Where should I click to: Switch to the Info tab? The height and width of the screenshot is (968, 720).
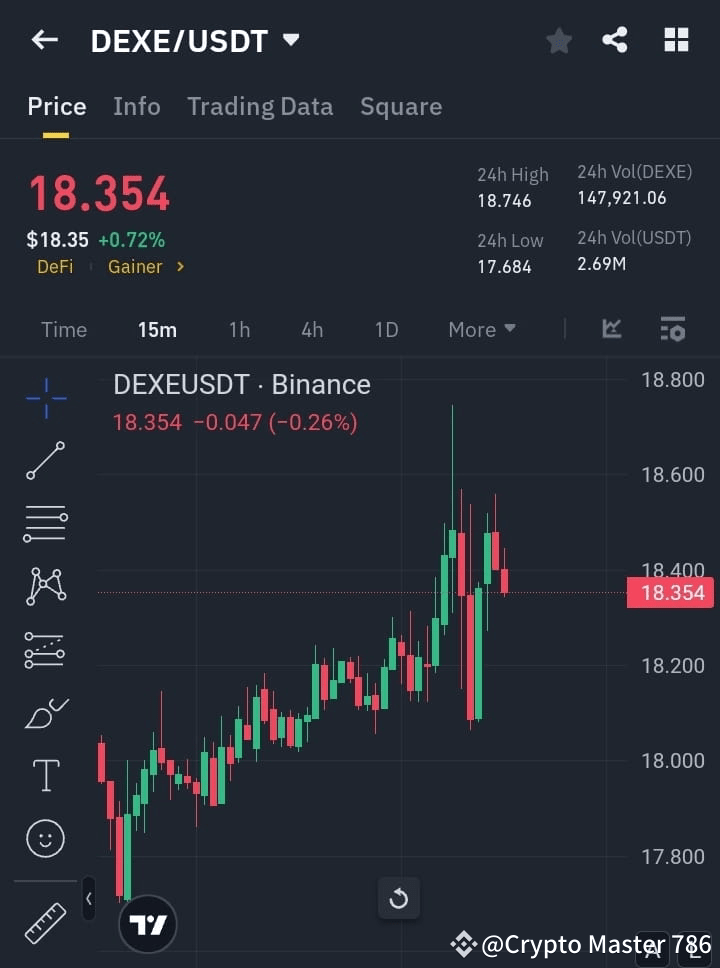136,106
